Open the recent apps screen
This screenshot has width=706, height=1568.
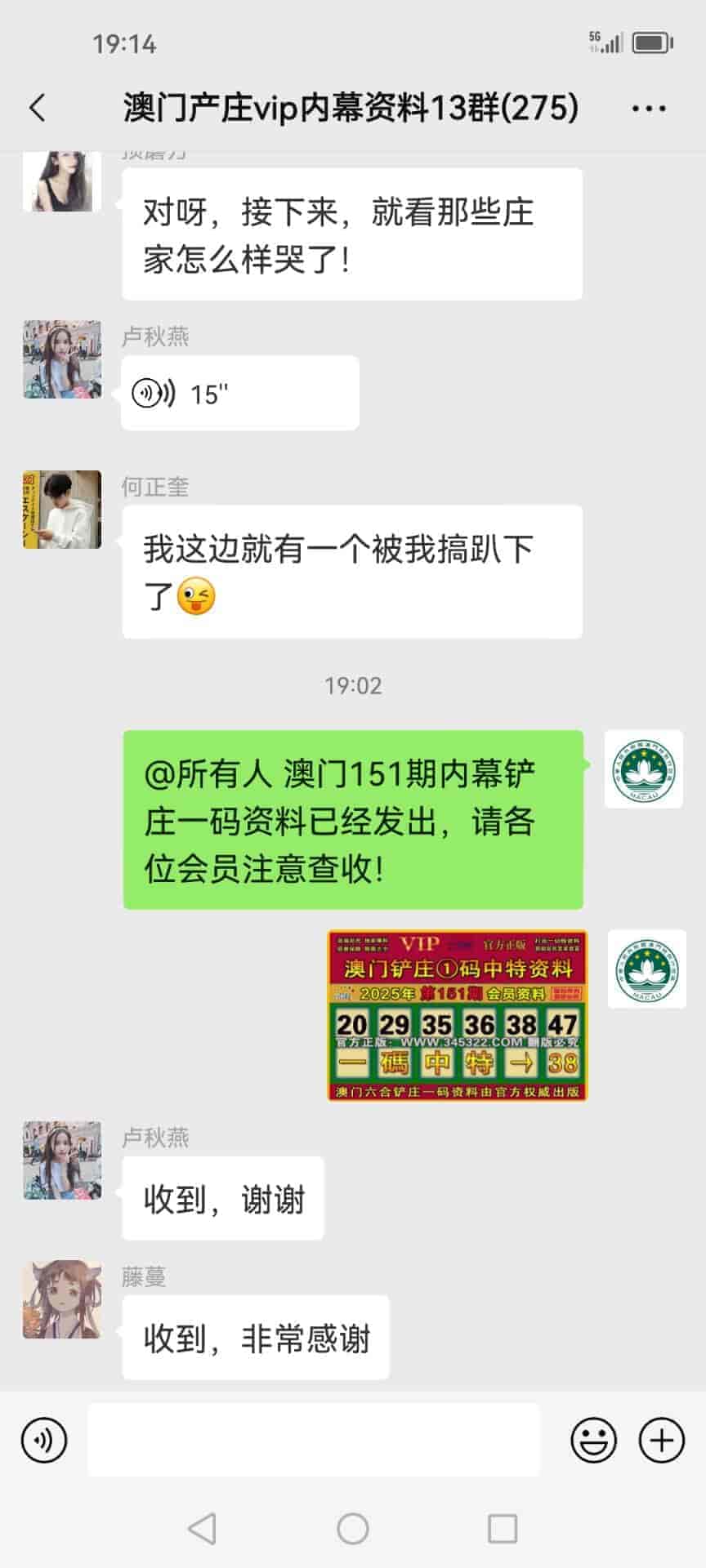[502, 1528]
